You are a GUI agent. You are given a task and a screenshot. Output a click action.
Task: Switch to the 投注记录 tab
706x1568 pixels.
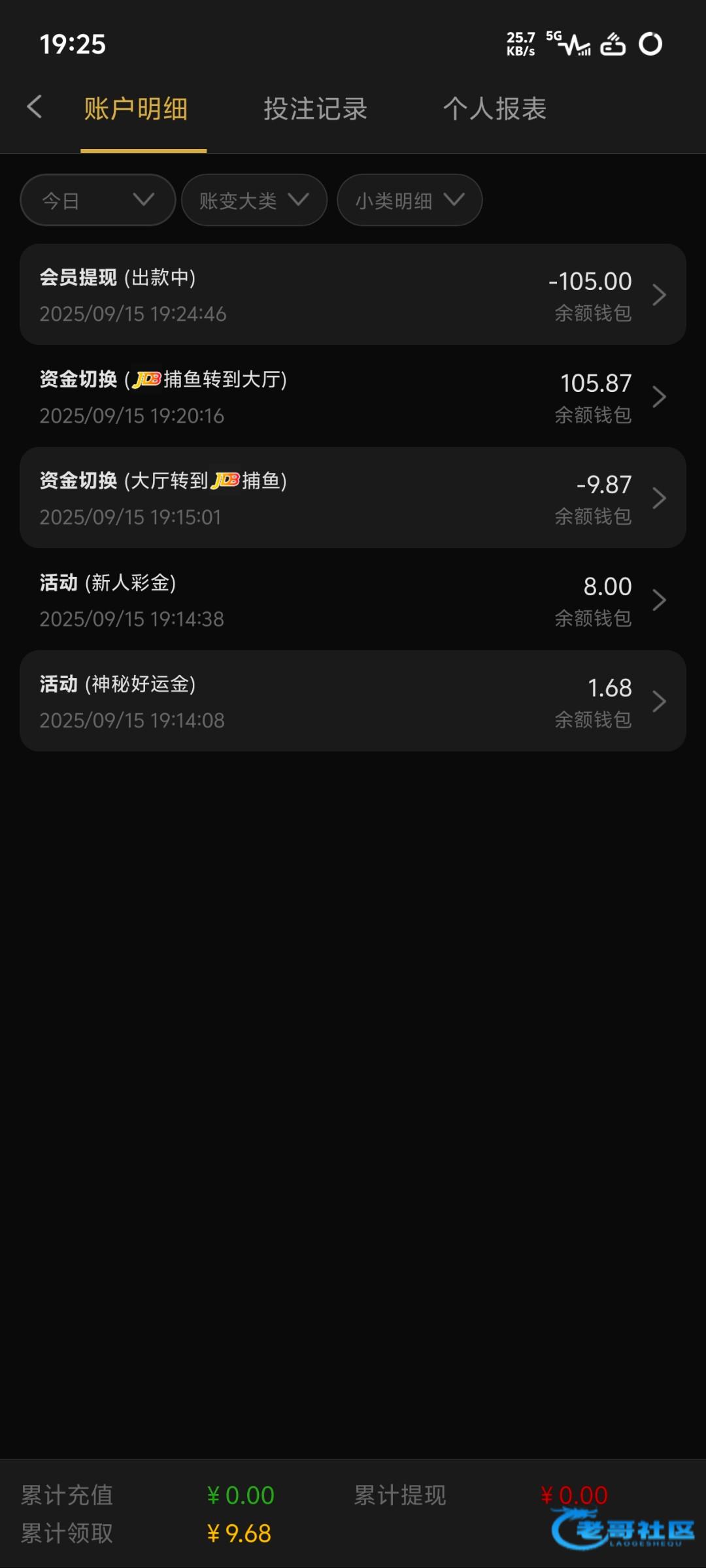[x=315, y=108]
